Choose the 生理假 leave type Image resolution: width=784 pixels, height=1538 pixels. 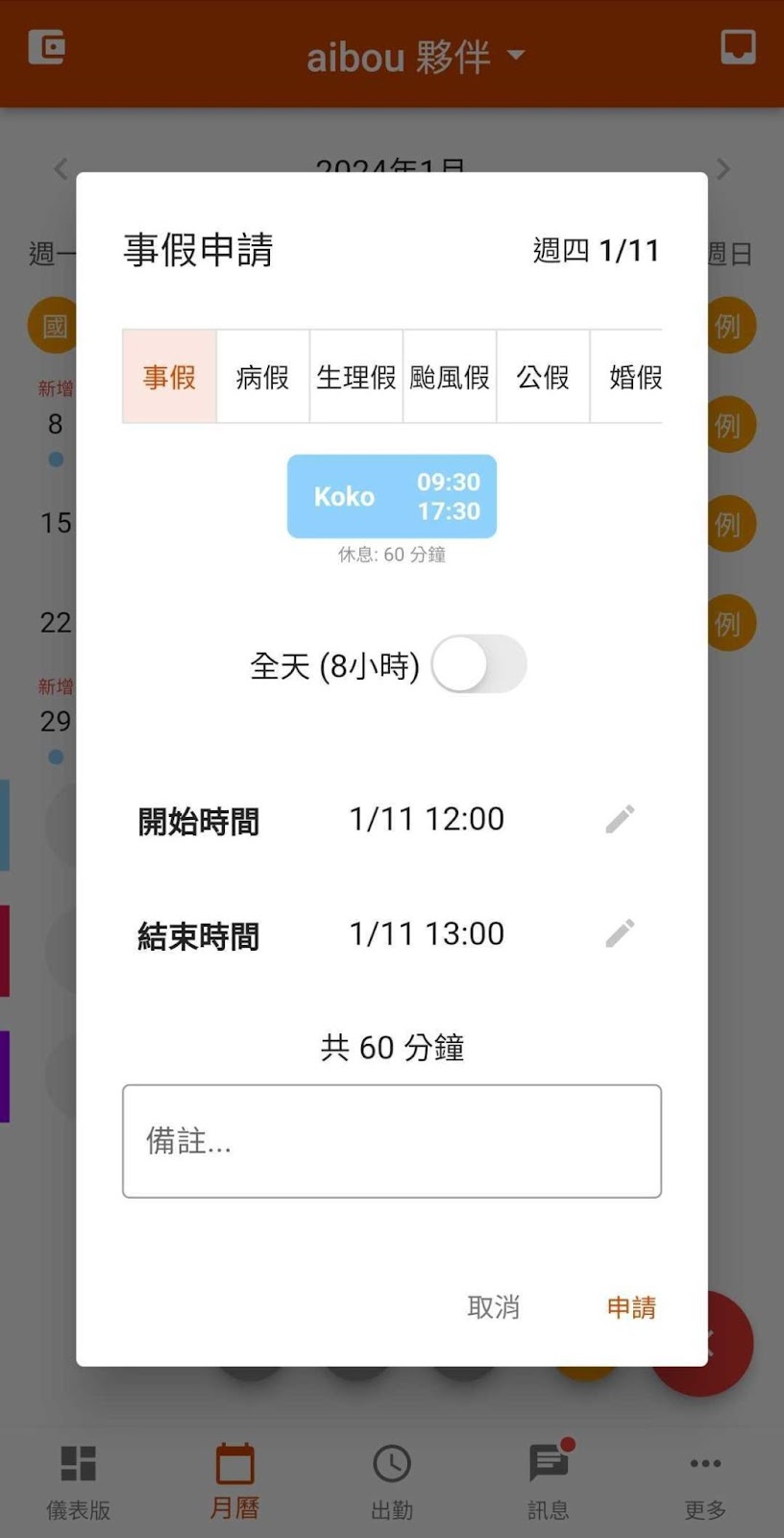[x=355, y=377]
